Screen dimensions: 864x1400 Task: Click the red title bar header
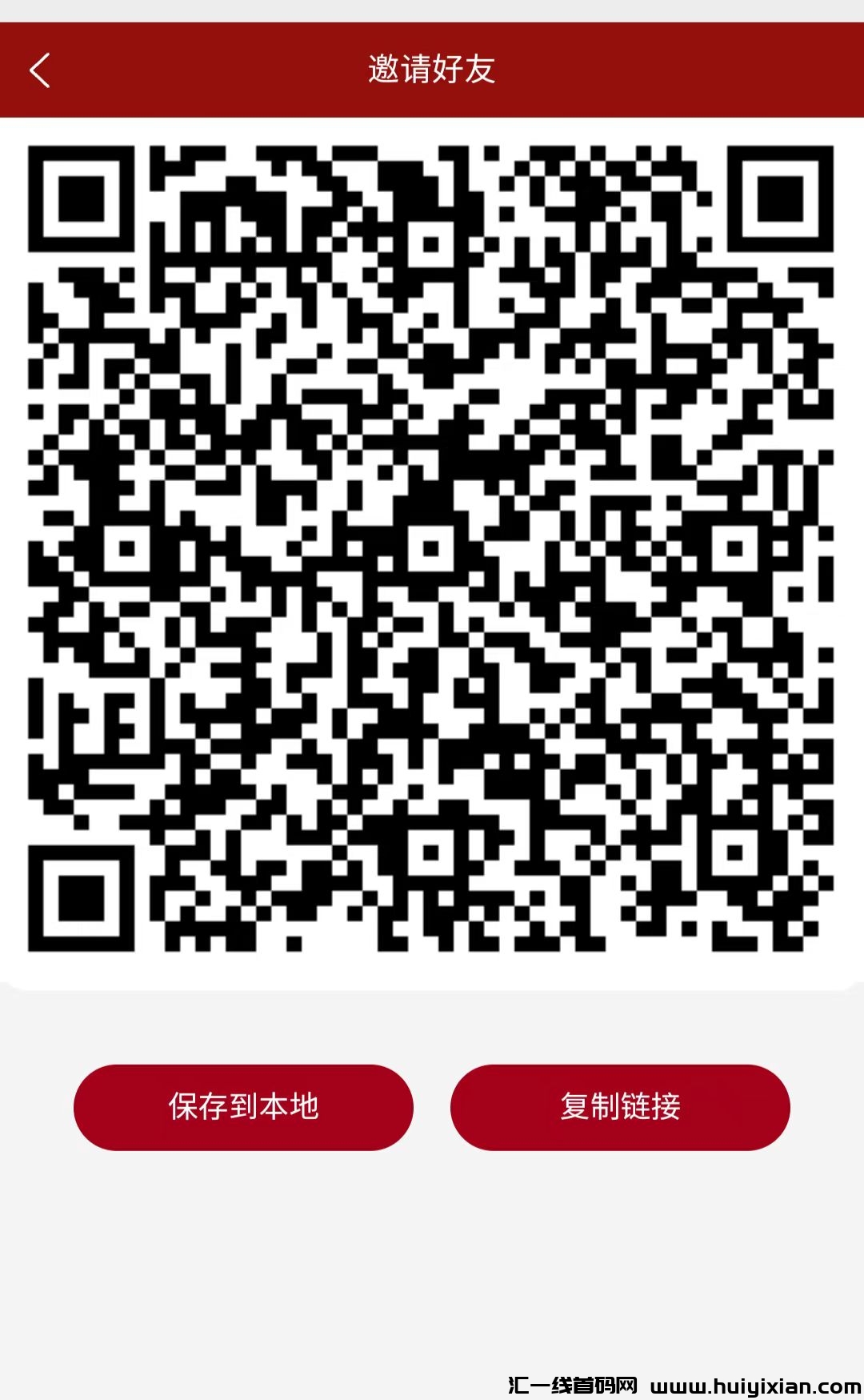pyautogui.click(x=432, y=71)
